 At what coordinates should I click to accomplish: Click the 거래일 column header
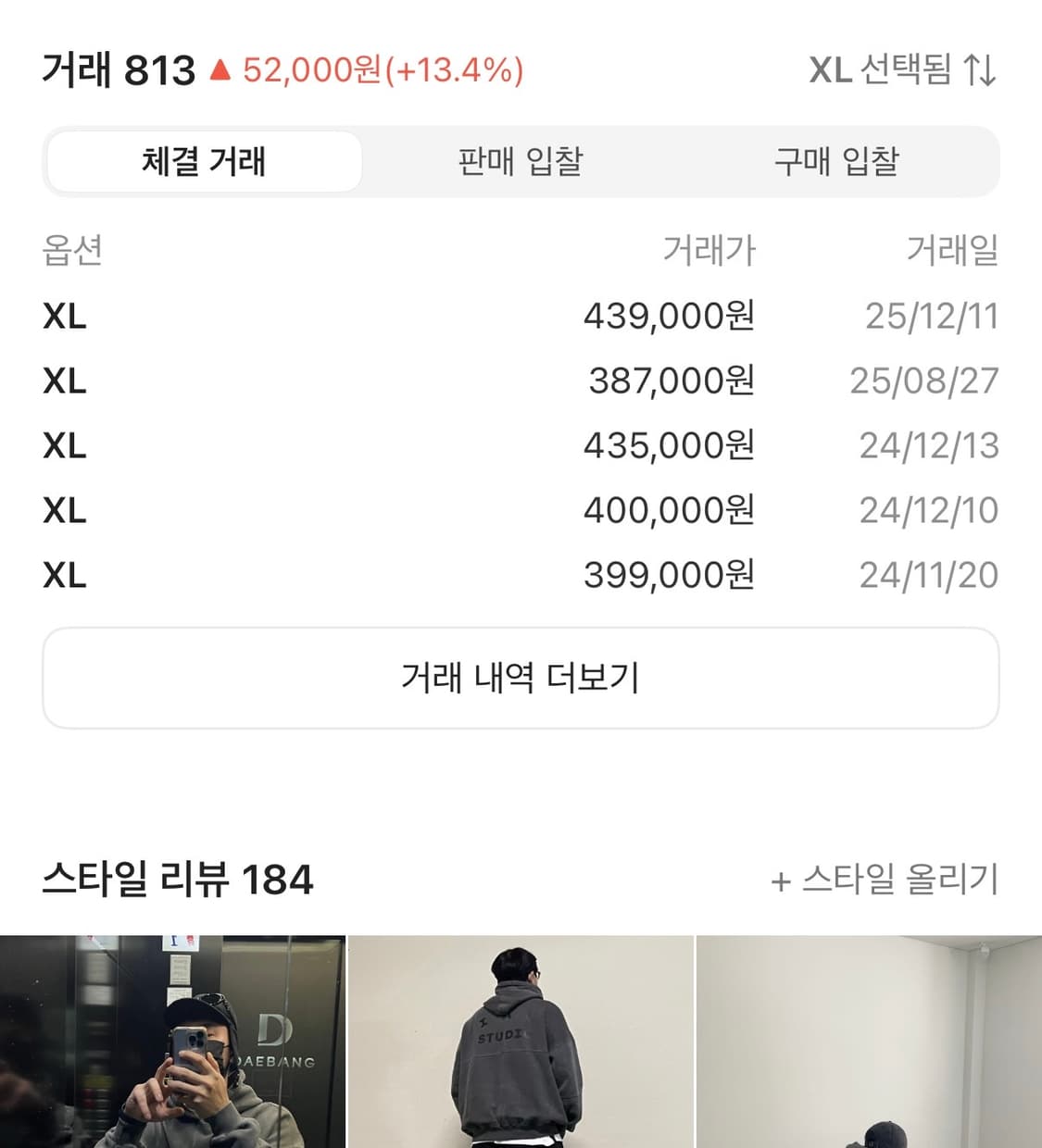pyautogui.click(x=952, y=248)
